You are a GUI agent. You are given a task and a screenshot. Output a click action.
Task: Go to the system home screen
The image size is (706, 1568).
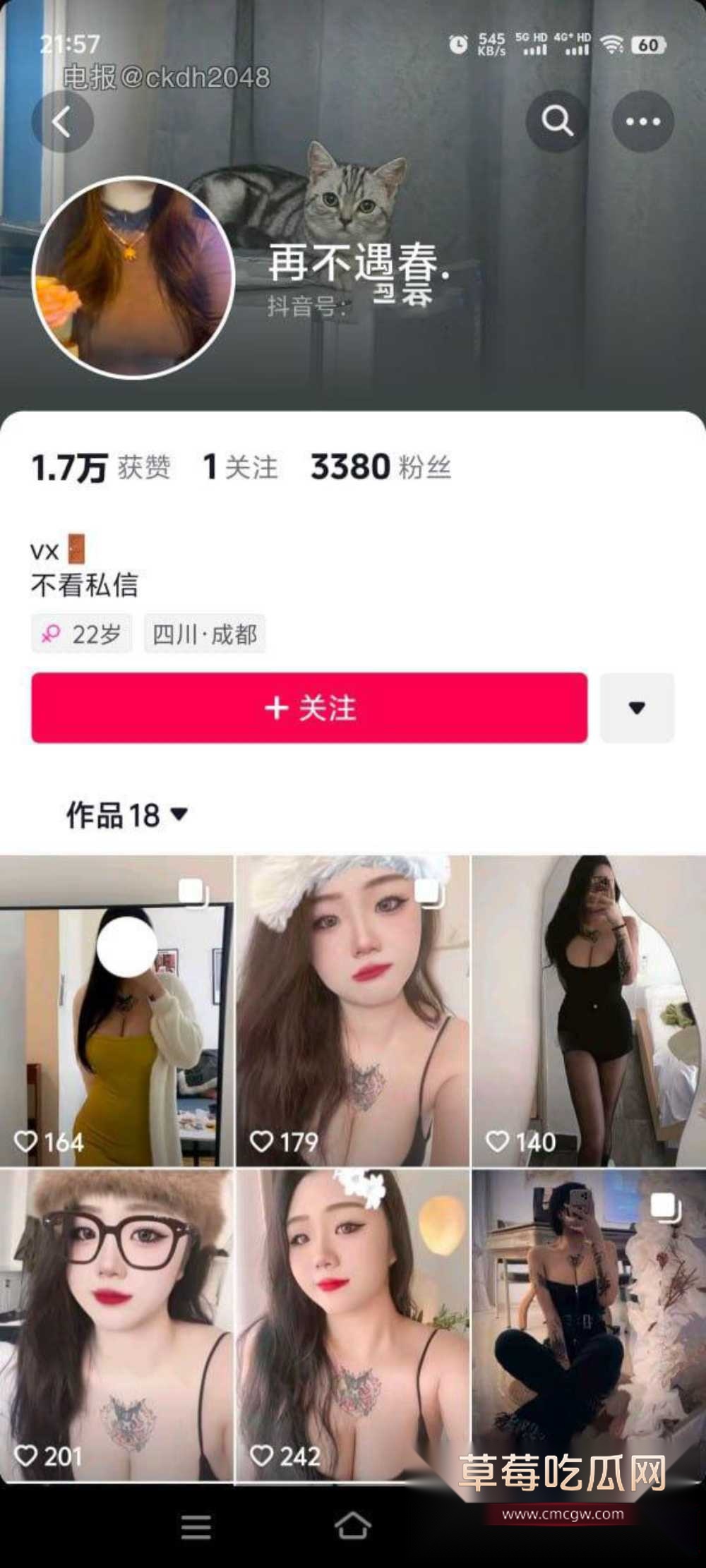point(352,1526)
